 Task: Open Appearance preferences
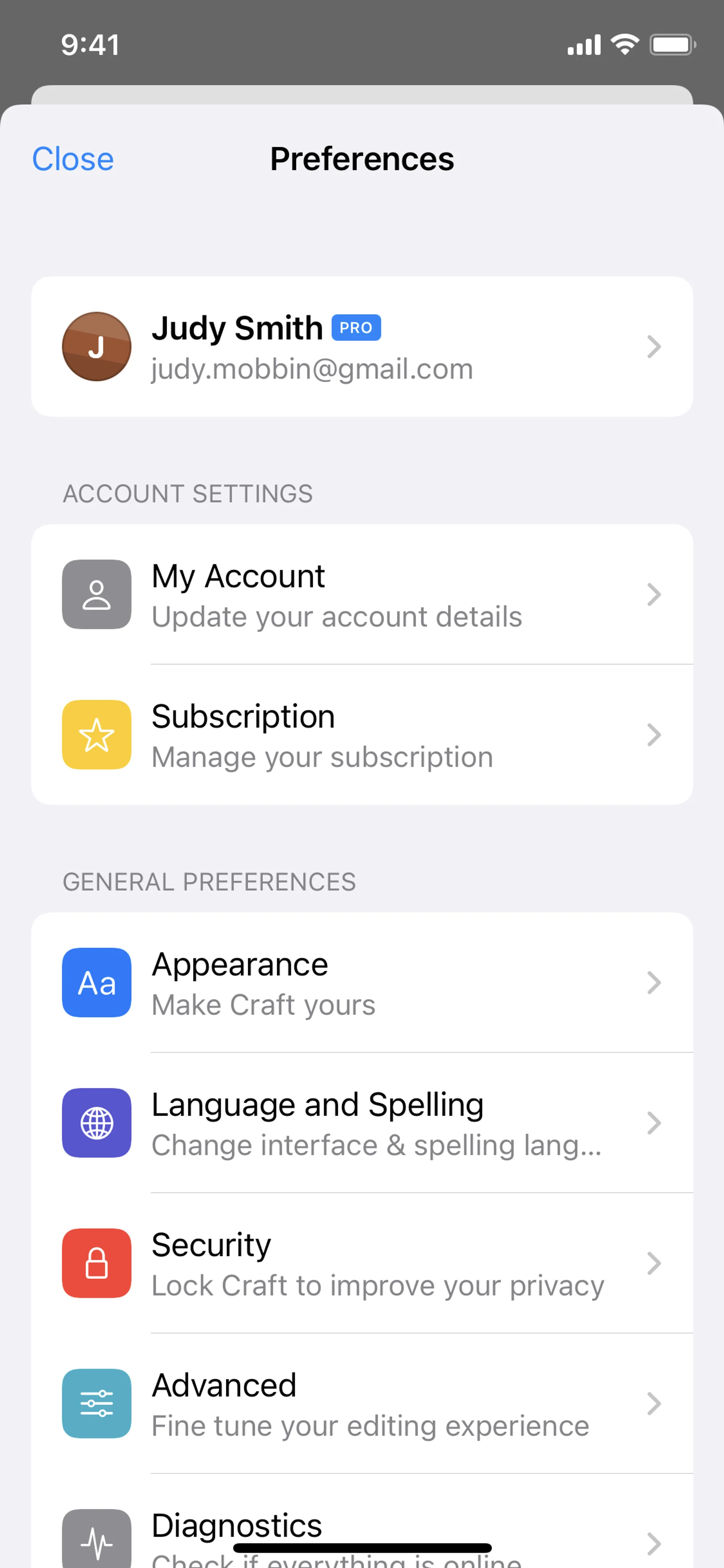click(361, 983)
